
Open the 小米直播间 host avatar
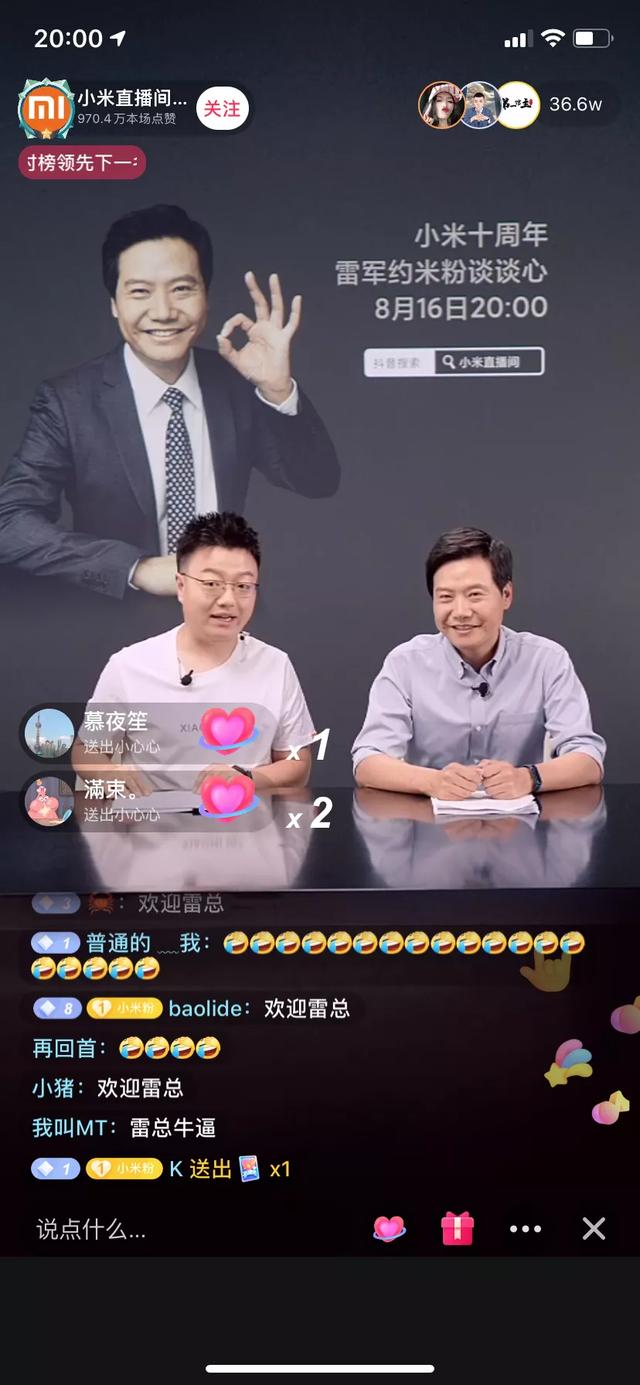pos(45,108)
